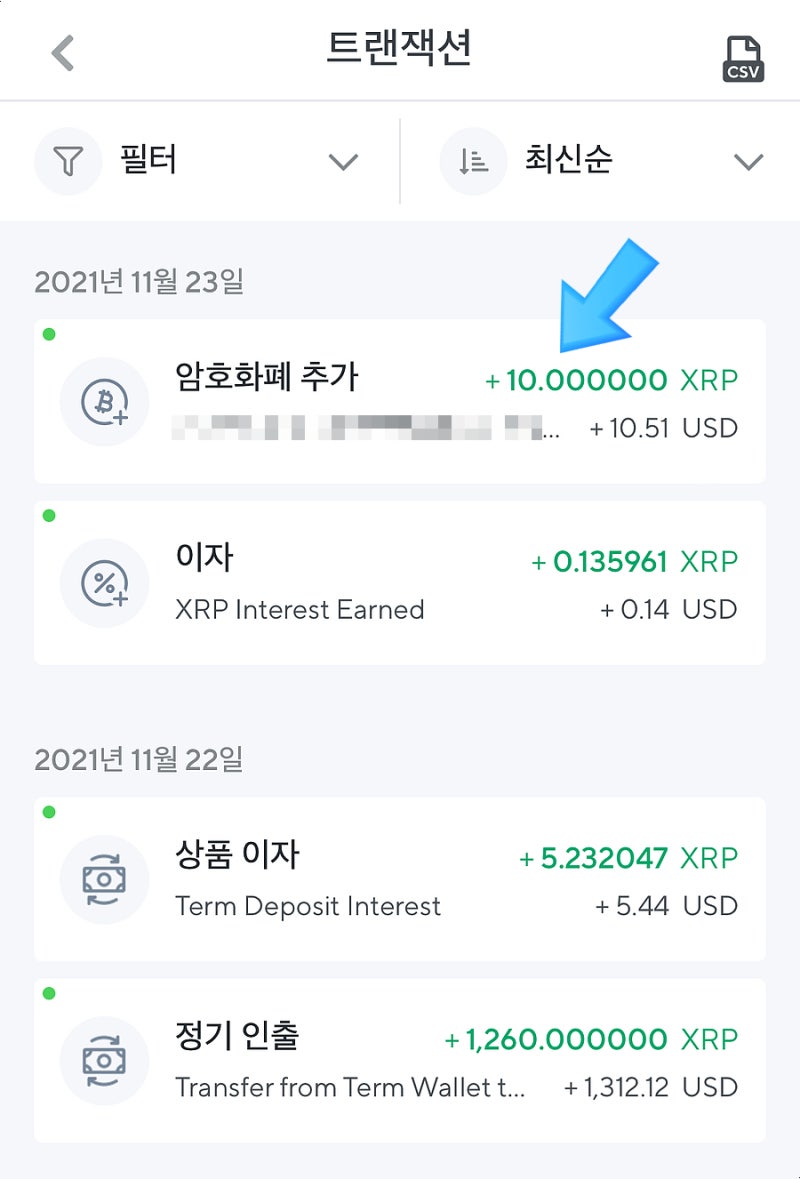Click the sort order icon
The height and width of the screenshot is (1179, 800).
coord(471,161)
